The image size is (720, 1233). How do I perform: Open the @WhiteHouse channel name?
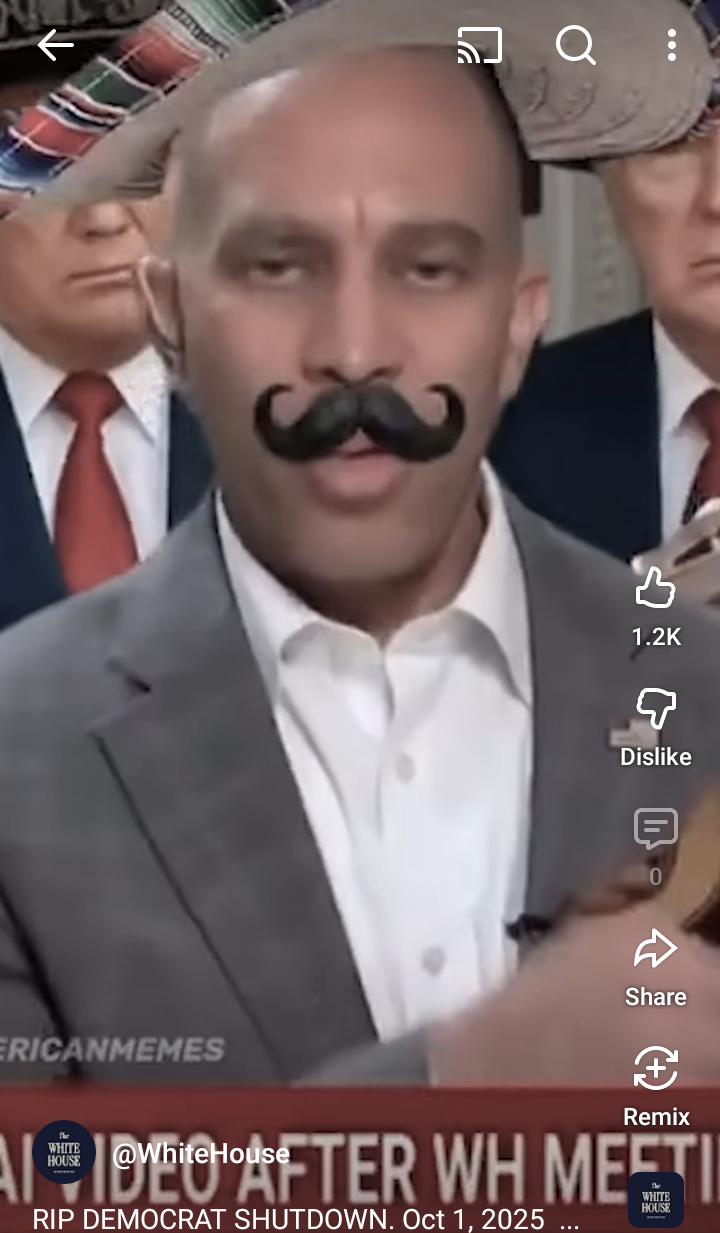[200, 1153]
